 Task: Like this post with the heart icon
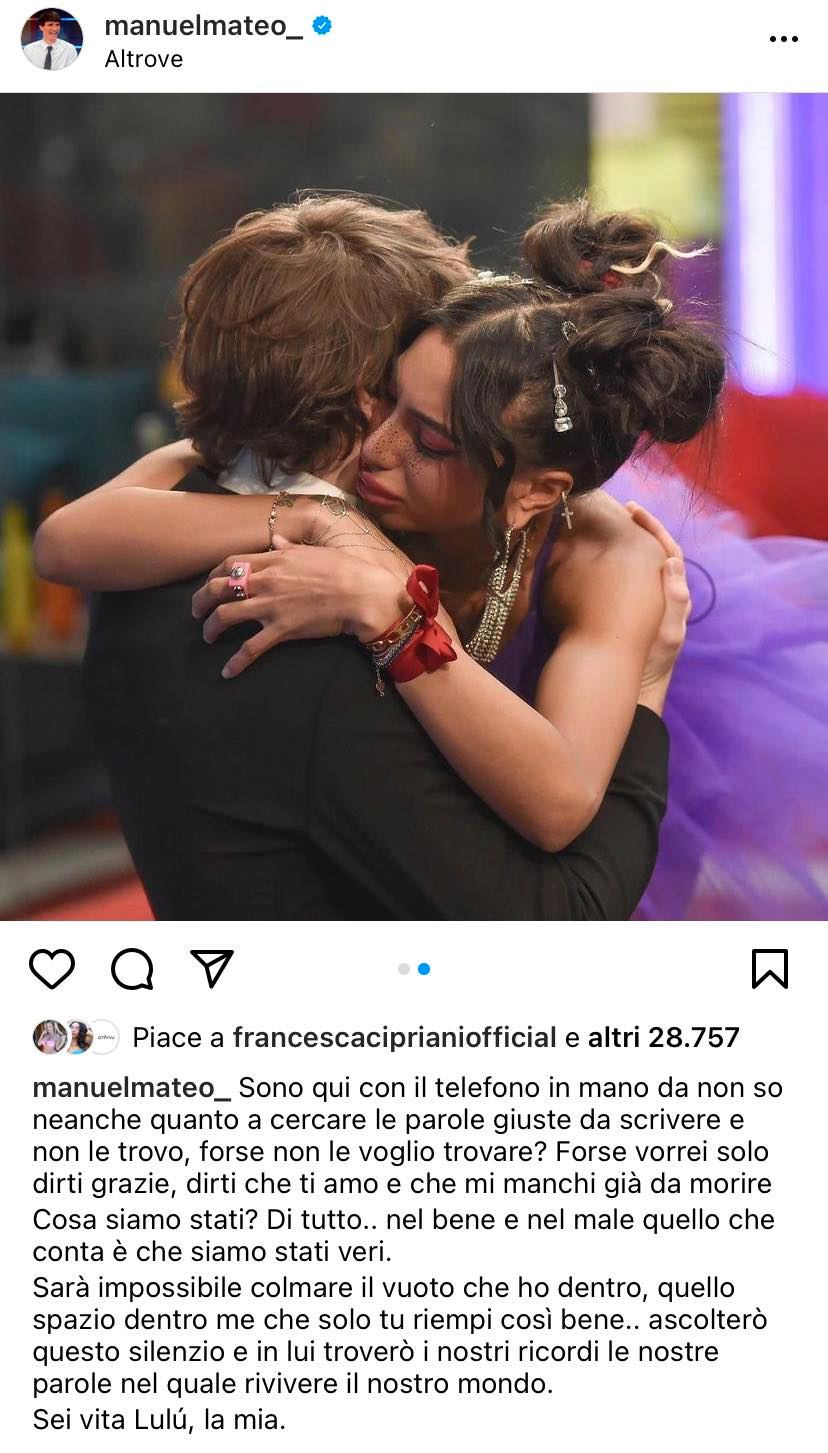point(52,969)
